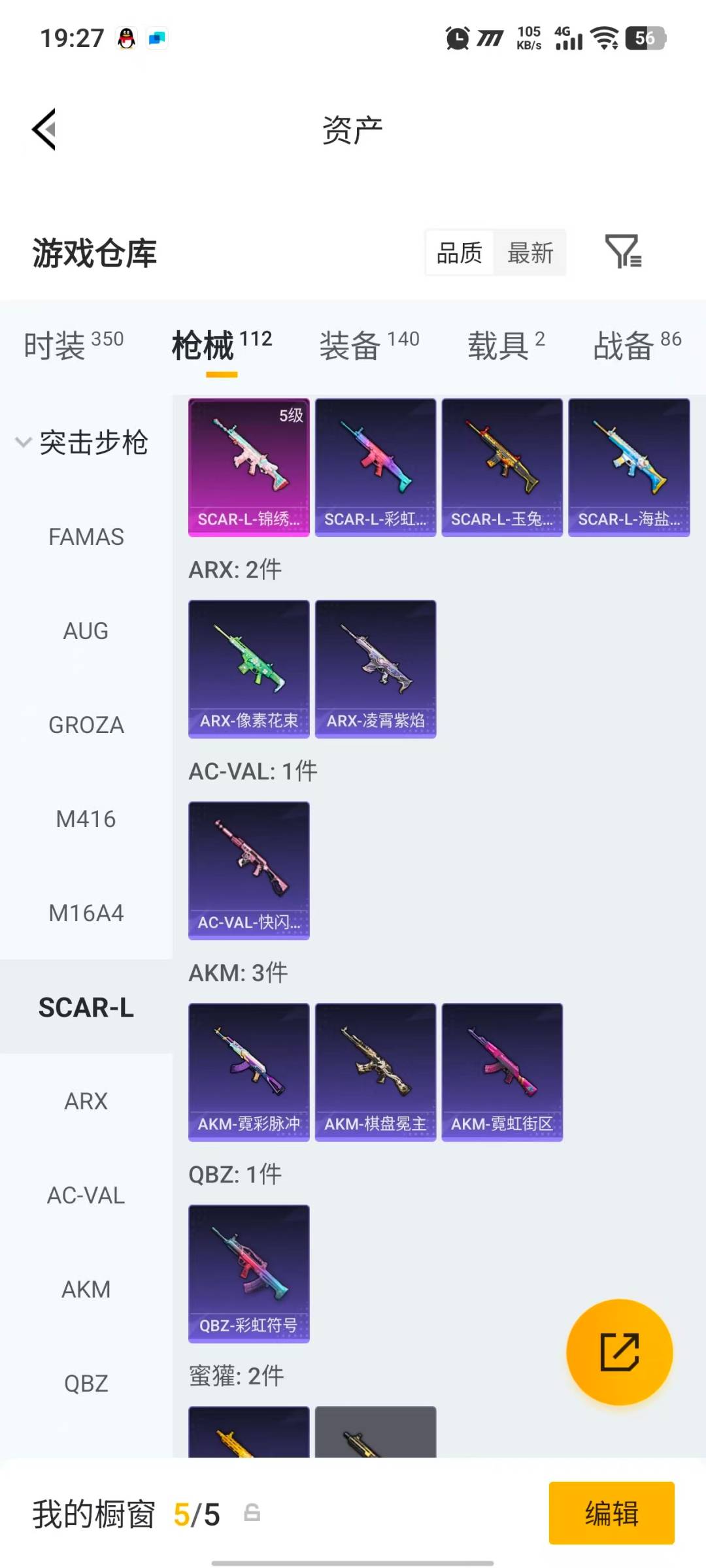Select M416 in the sidebar list

pyautogui.click(x=86, y=819)
